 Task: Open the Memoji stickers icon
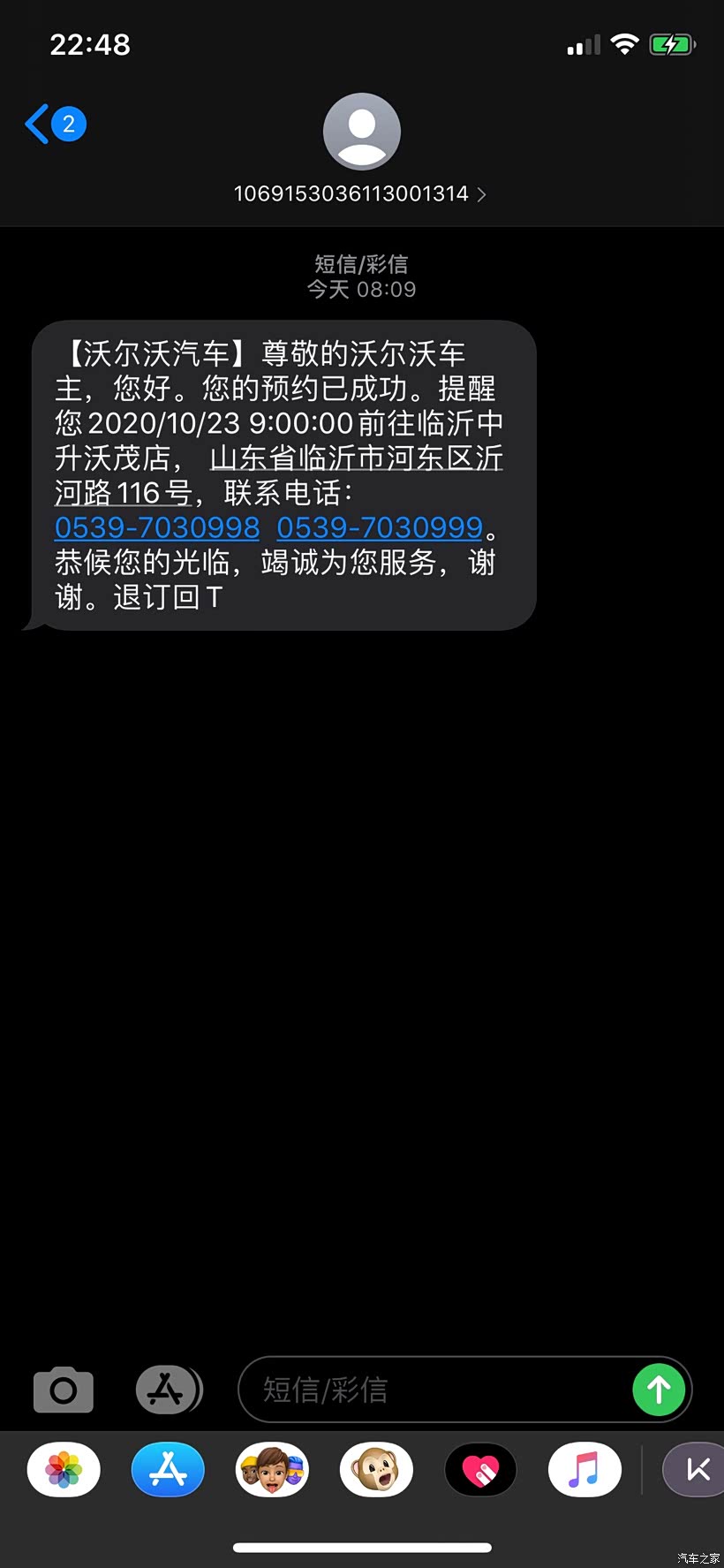[272, 1469]
